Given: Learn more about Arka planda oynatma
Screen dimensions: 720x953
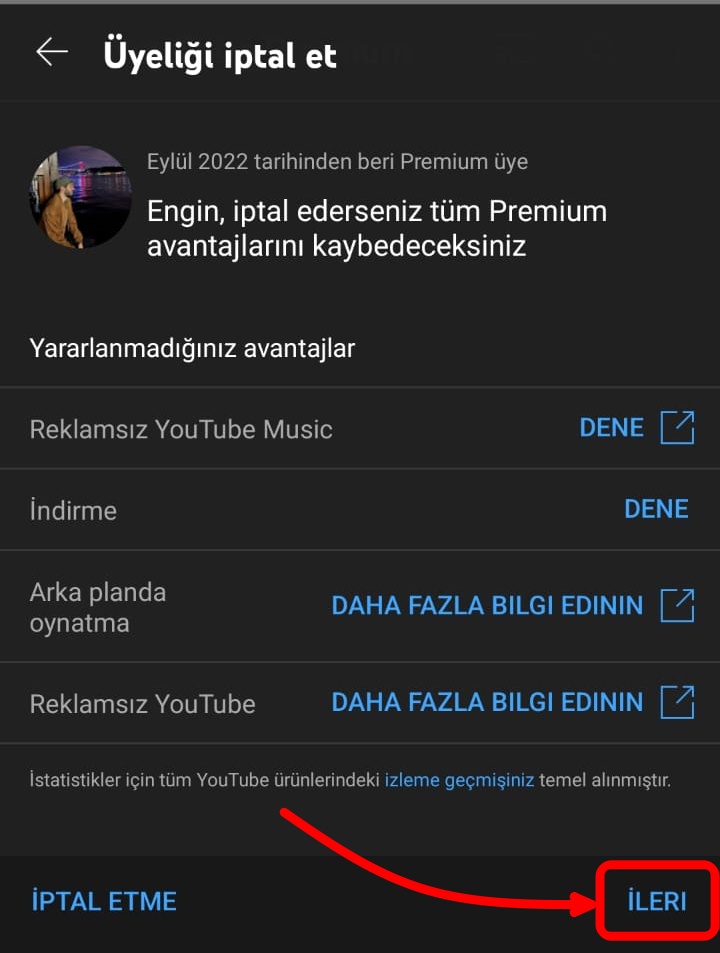Looking at the screenshot, I should pyautogui.click(x=511, y=605).
